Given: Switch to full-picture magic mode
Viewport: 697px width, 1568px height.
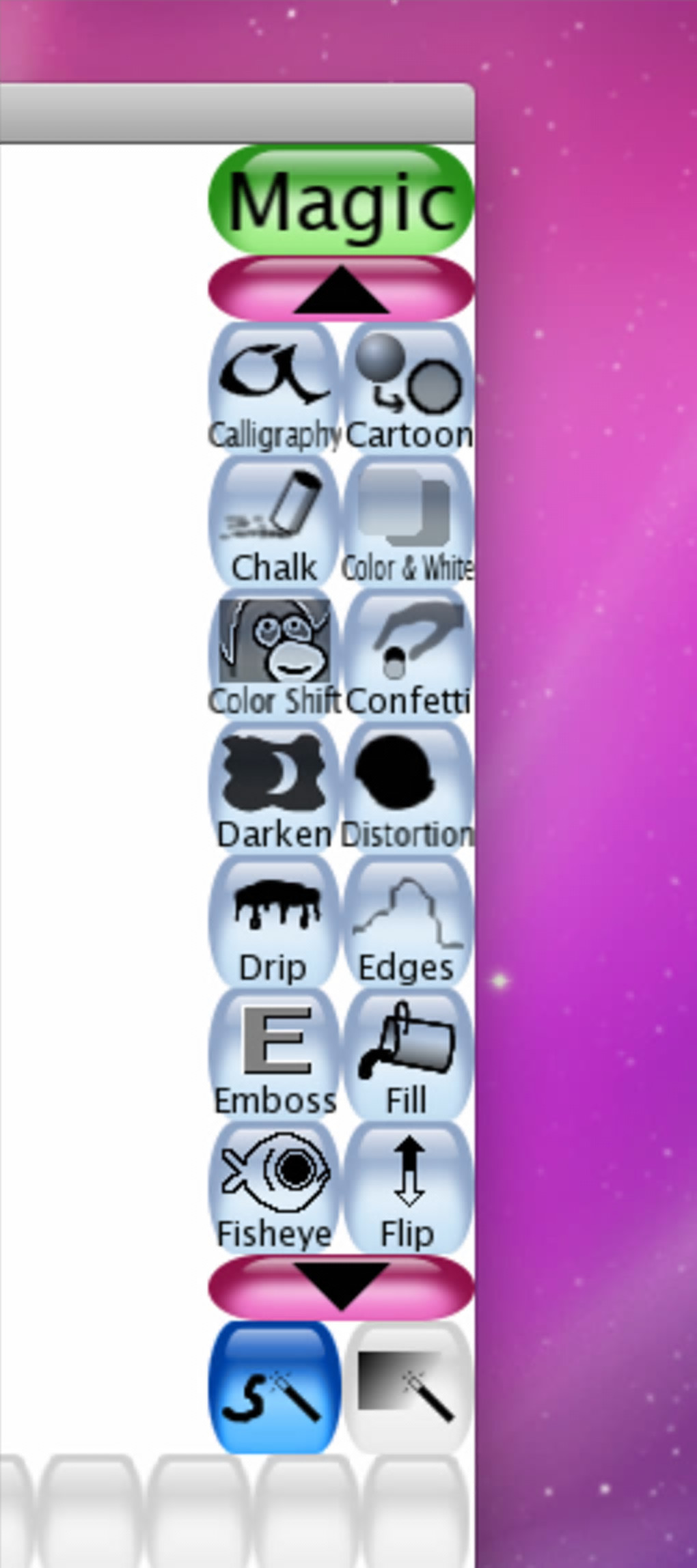Looking at the screenshot, I should tap(408, 1388).
